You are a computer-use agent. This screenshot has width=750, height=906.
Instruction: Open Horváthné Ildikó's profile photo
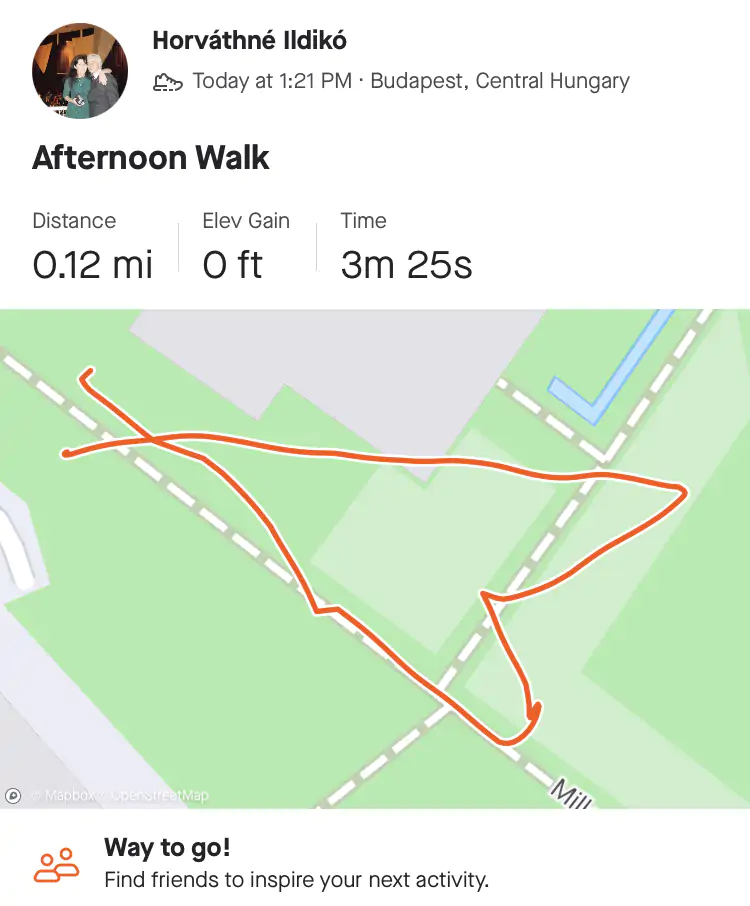(80, 71)
